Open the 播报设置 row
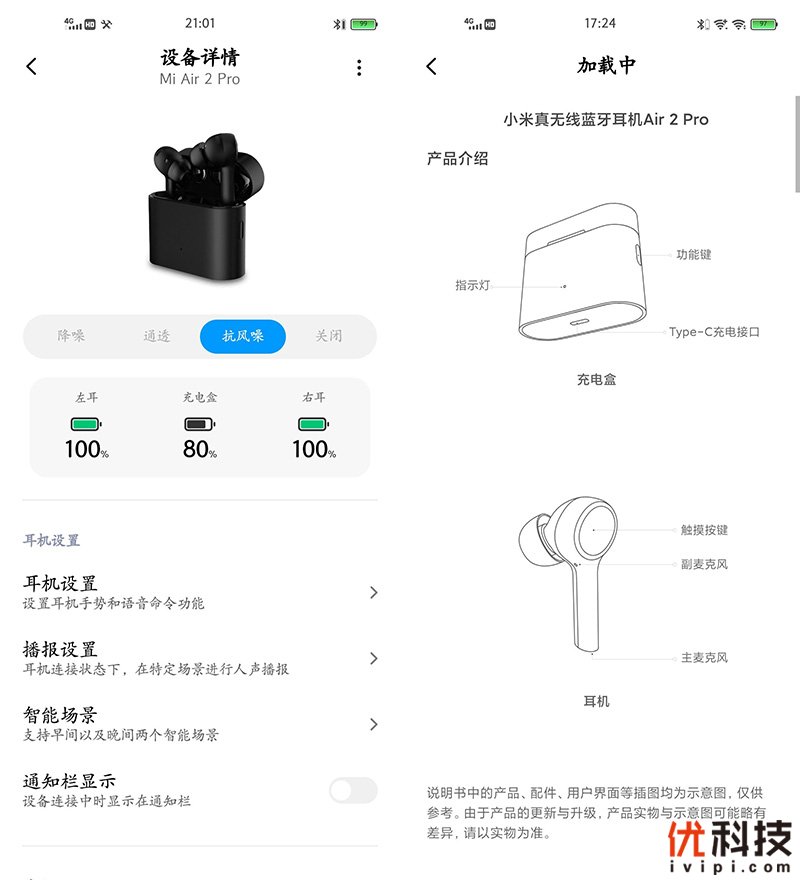The image size is (800, 880). pyautogui.click(x=200, y=658)
